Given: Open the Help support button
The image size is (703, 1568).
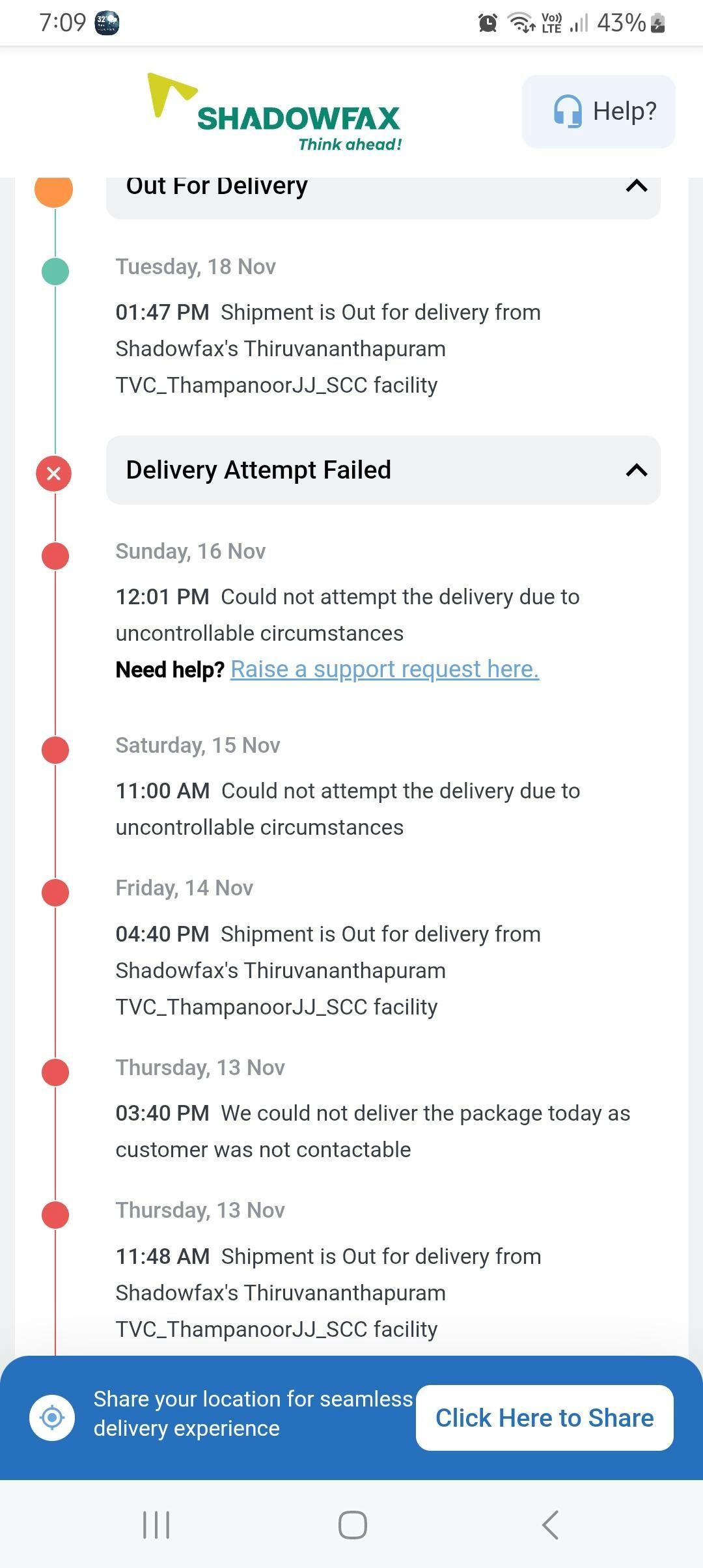Looking at the screenshot, I should (598, 111).
